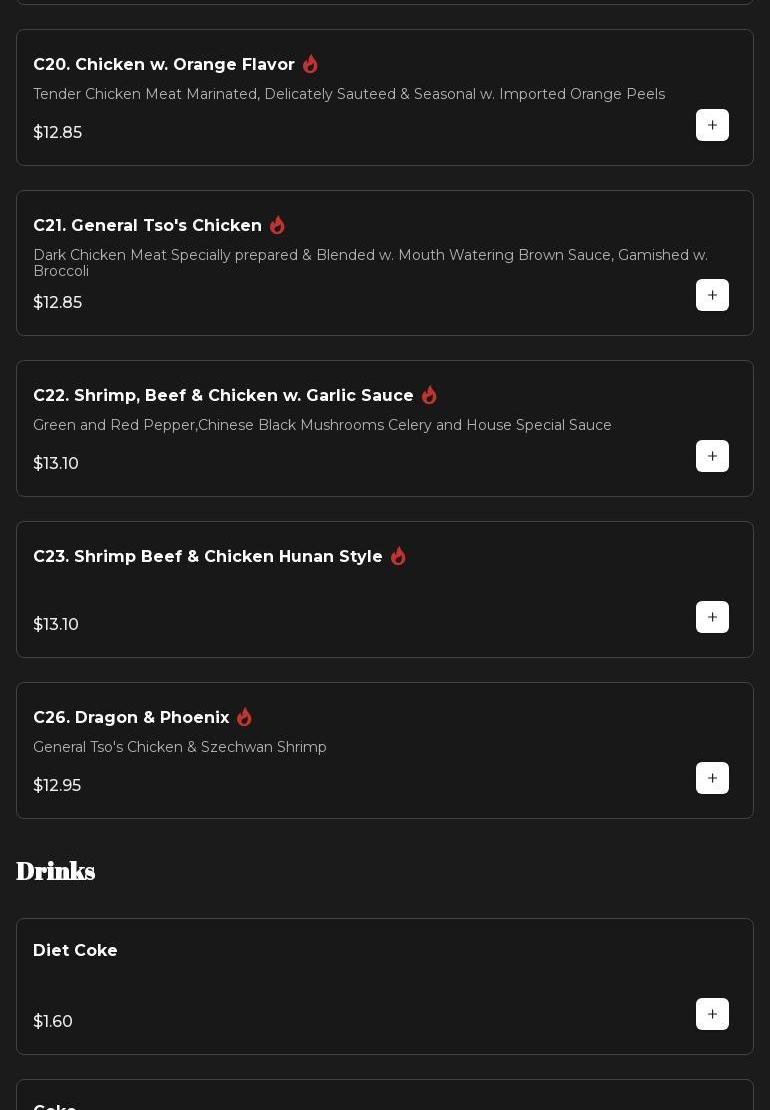Add C21 General Tso's Chicken to order
The image size is (770, 1110).
pyautogui.click(x=712, y=295)
